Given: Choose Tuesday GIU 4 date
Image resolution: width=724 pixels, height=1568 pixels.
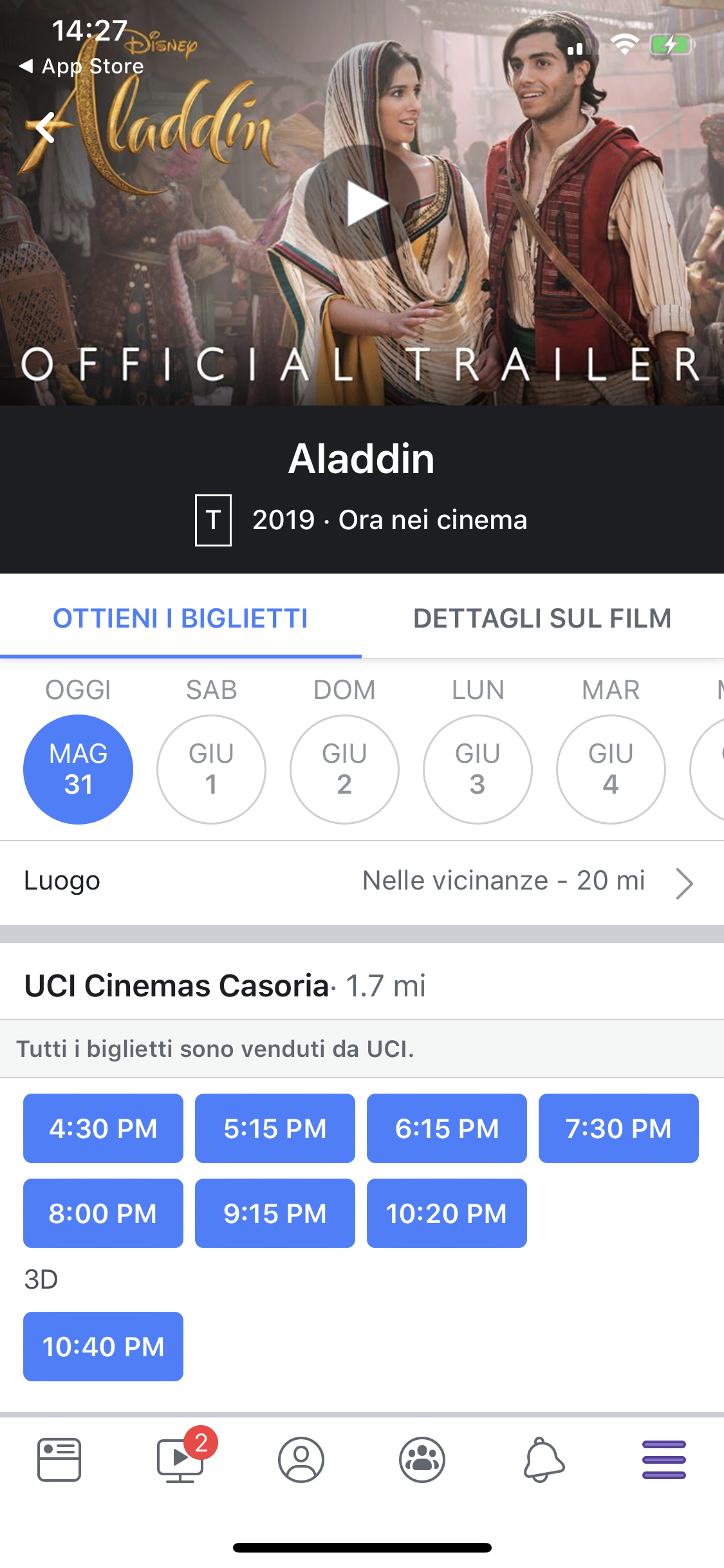Looking at the screenshot, I should coord(611,769).
